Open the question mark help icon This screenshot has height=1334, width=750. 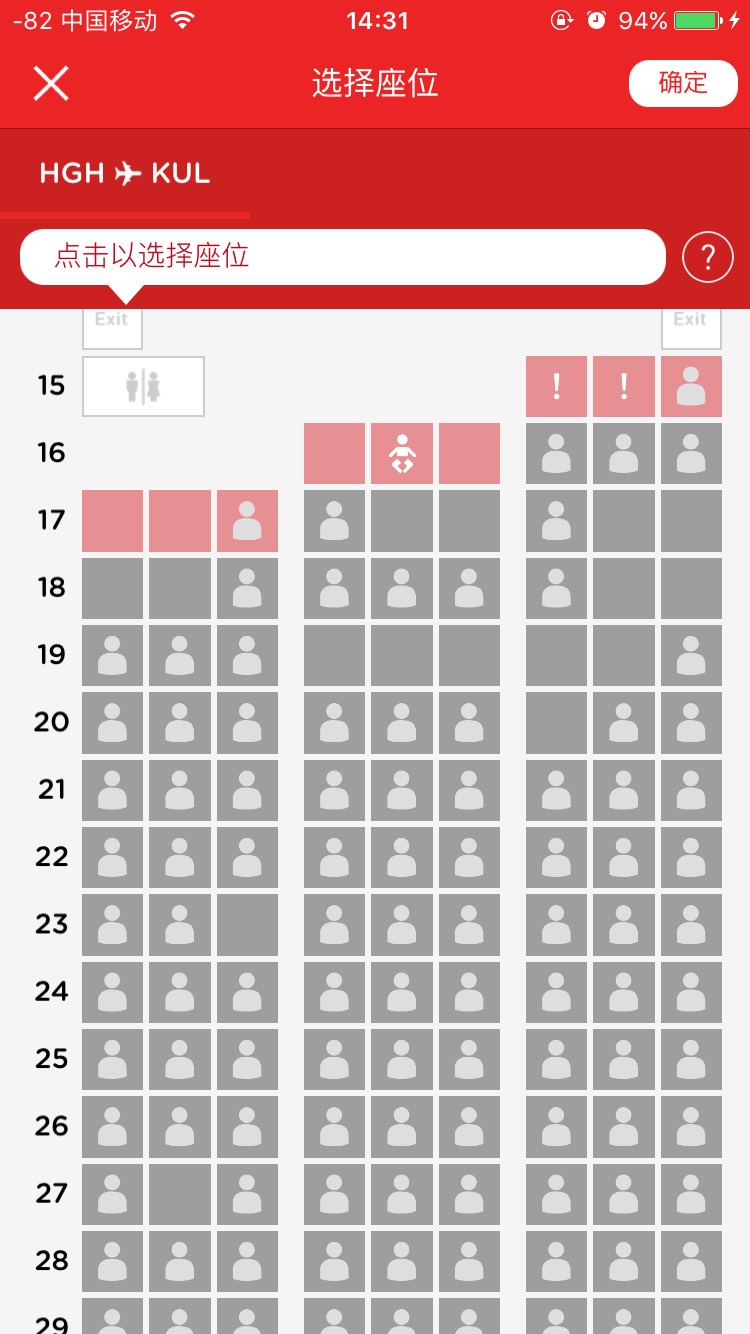point(708,258)
